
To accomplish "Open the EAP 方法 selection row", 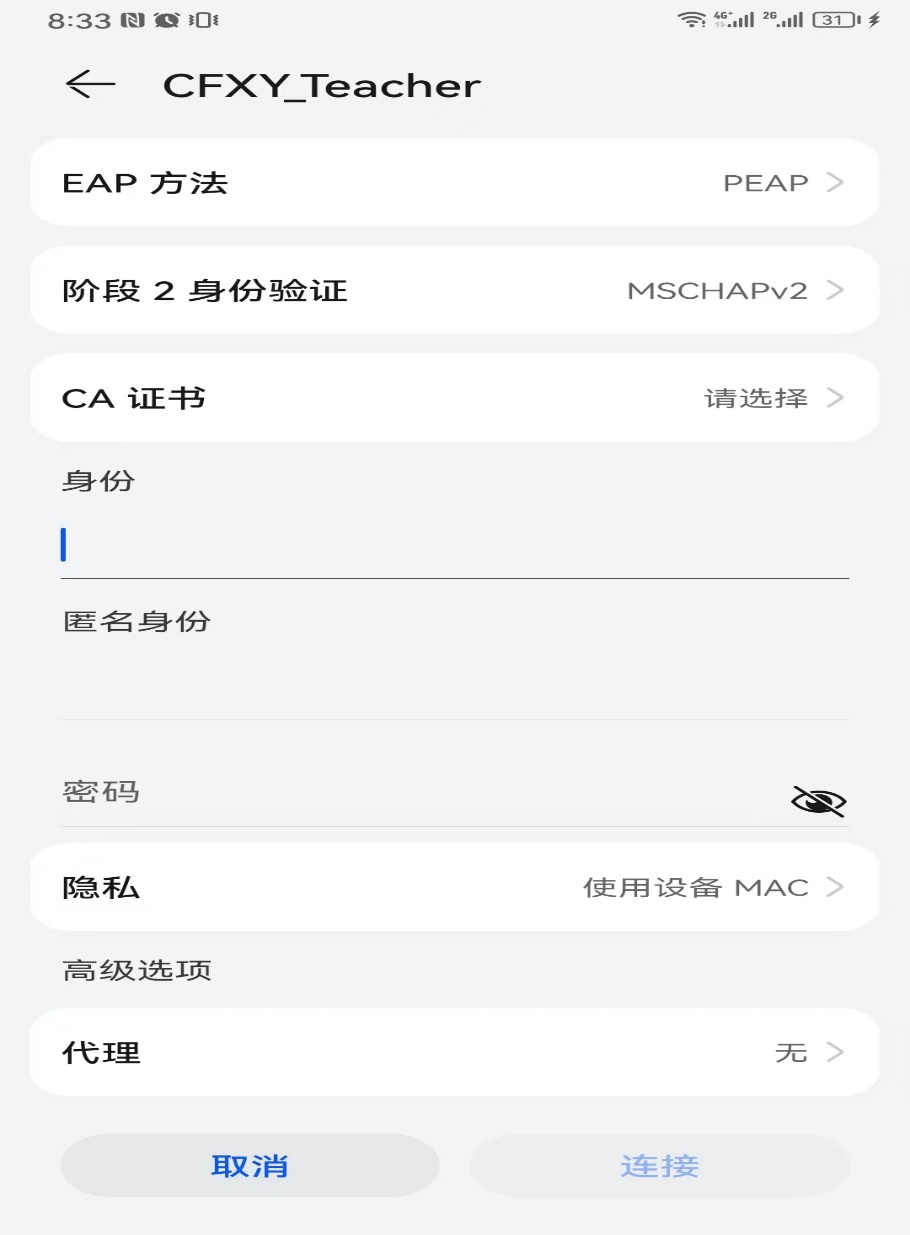I will coord(455,182).
